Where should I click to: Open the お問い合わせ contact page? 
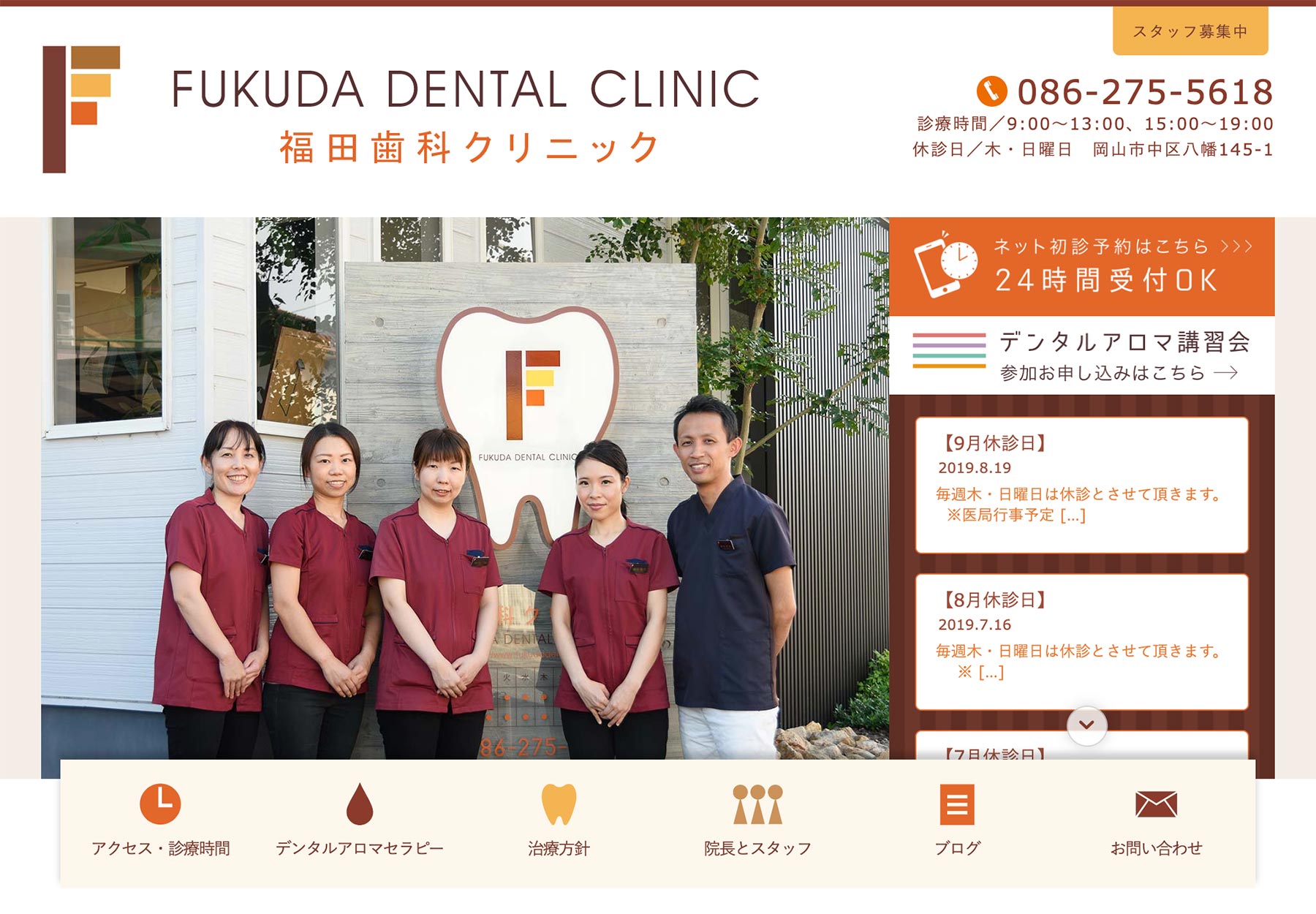pyautogui.click(x=1156, y=820)
